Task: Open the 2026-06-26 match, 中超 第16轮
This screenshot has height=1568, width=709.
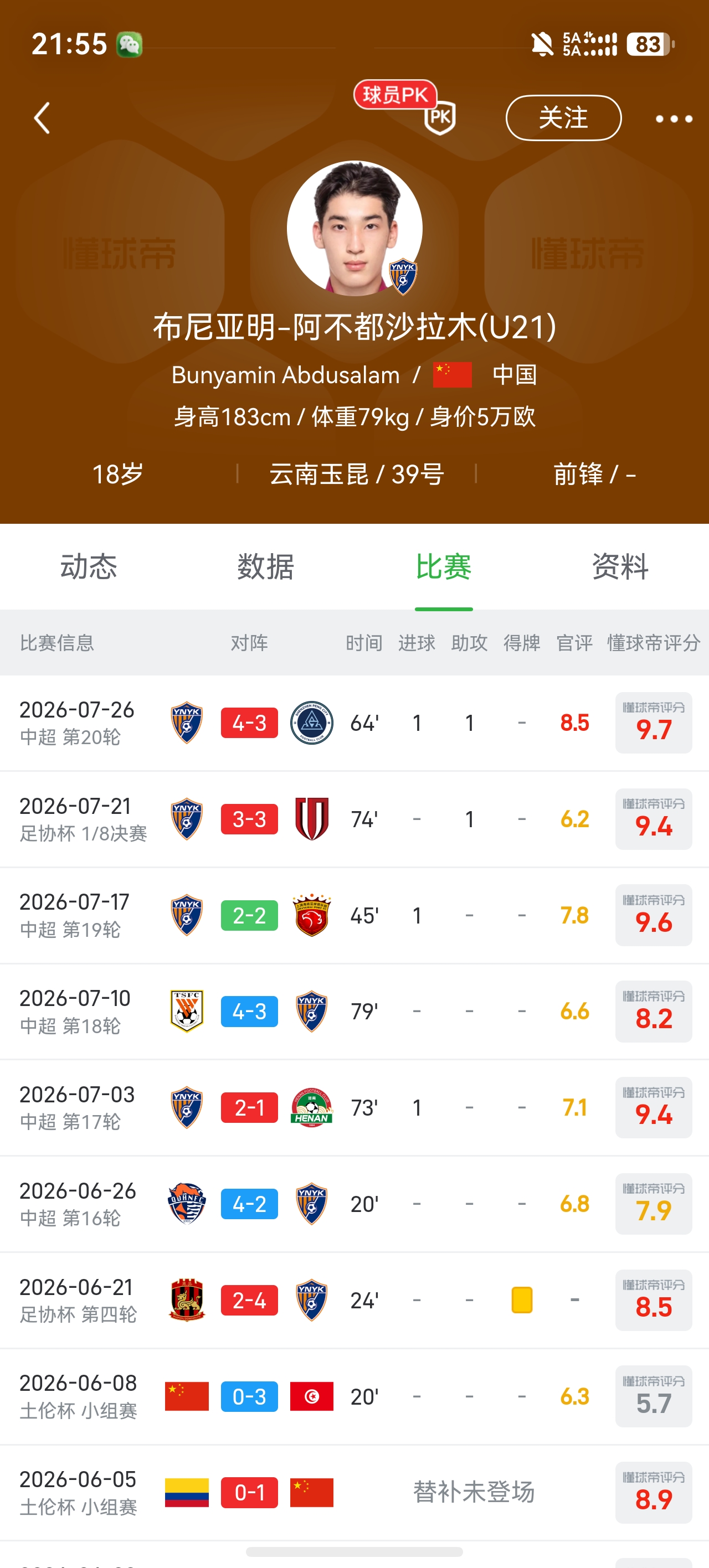Action: [x=354, y=1204]
